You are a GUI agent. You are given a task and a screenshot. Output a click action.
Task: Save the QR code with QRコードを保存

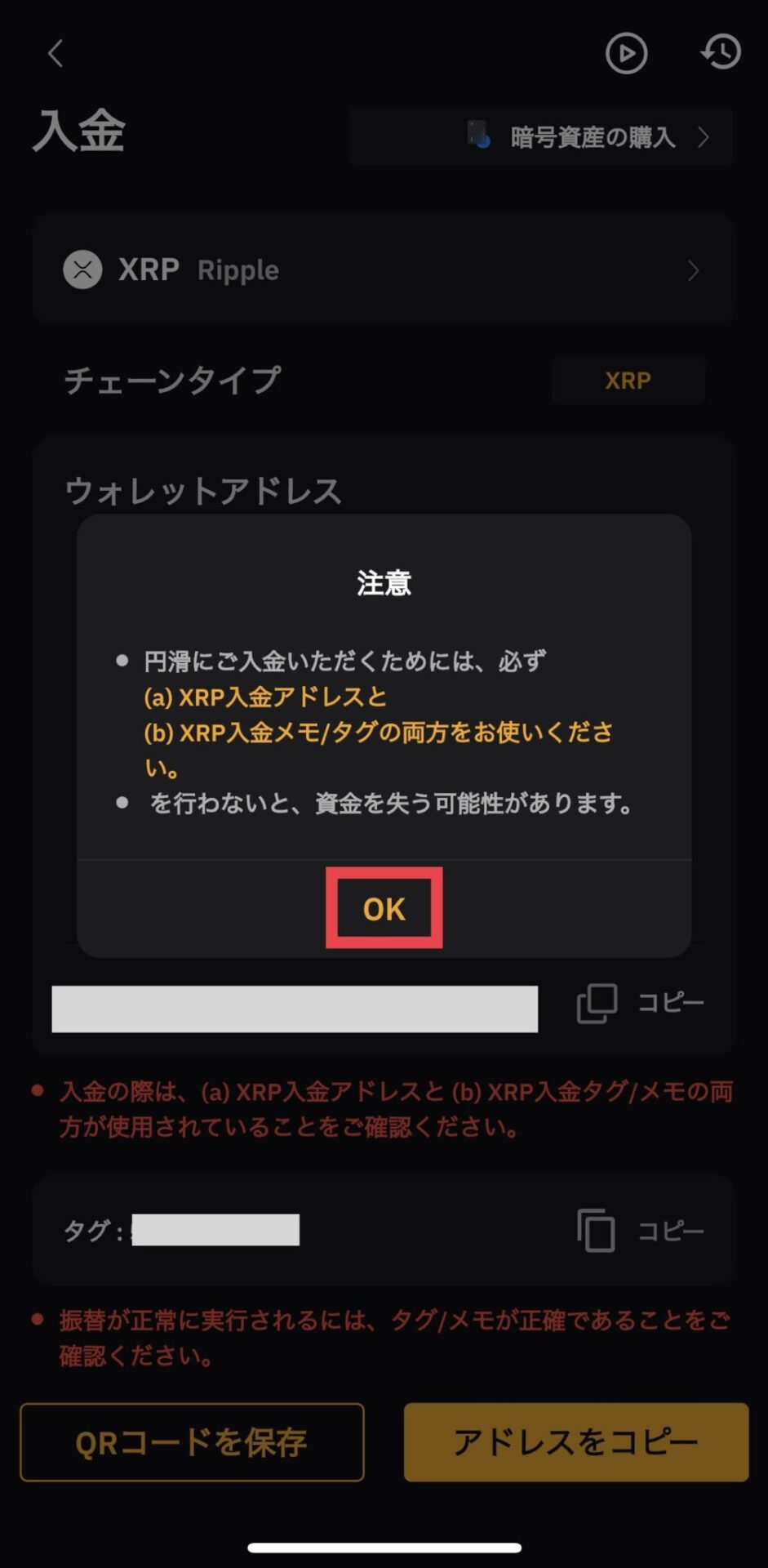coord(191,1442)
